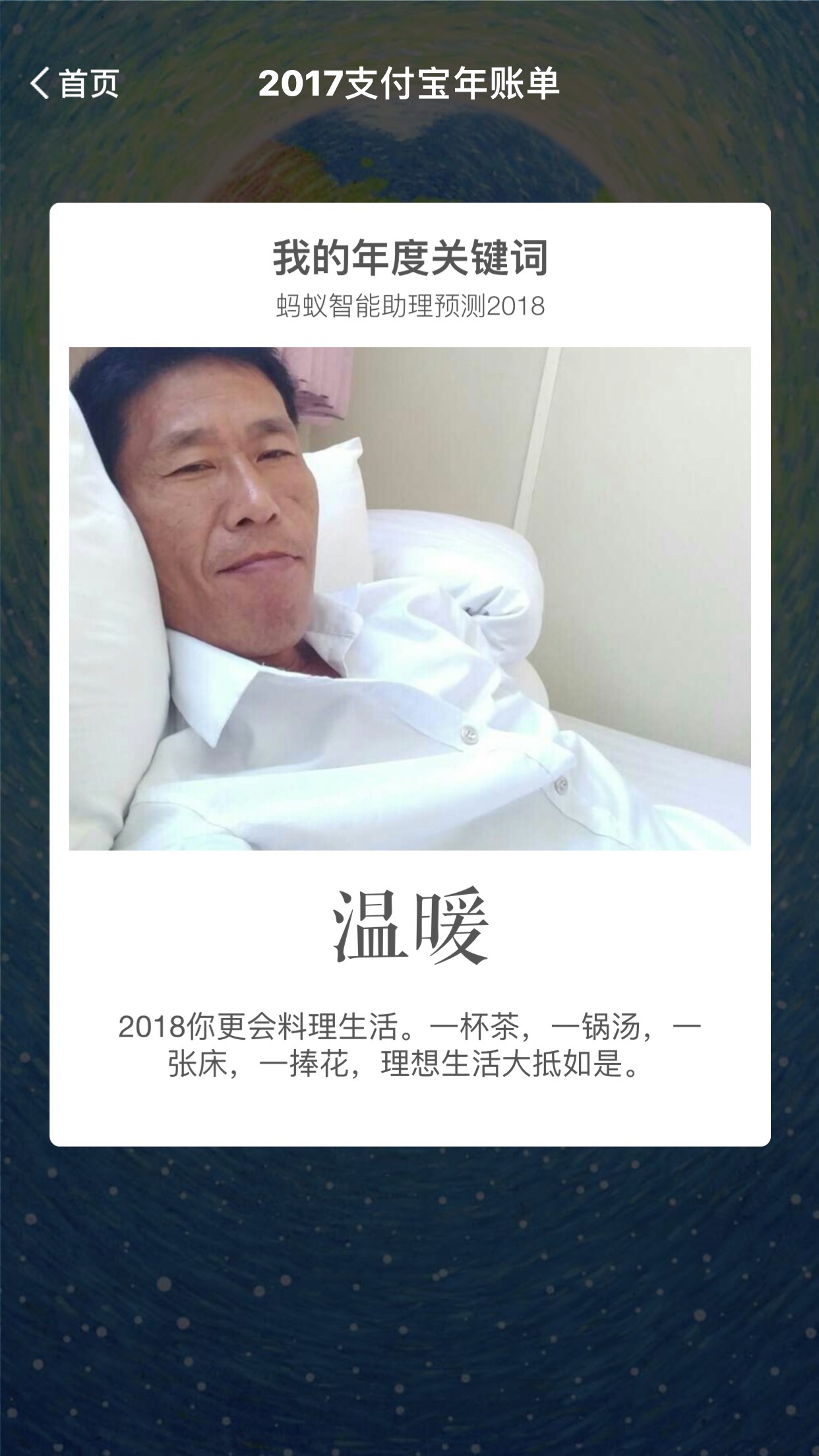Click the 首页 label
The width and height of the screenshot is (819, 1456).
pyautogui.click(x=88, y=86)
